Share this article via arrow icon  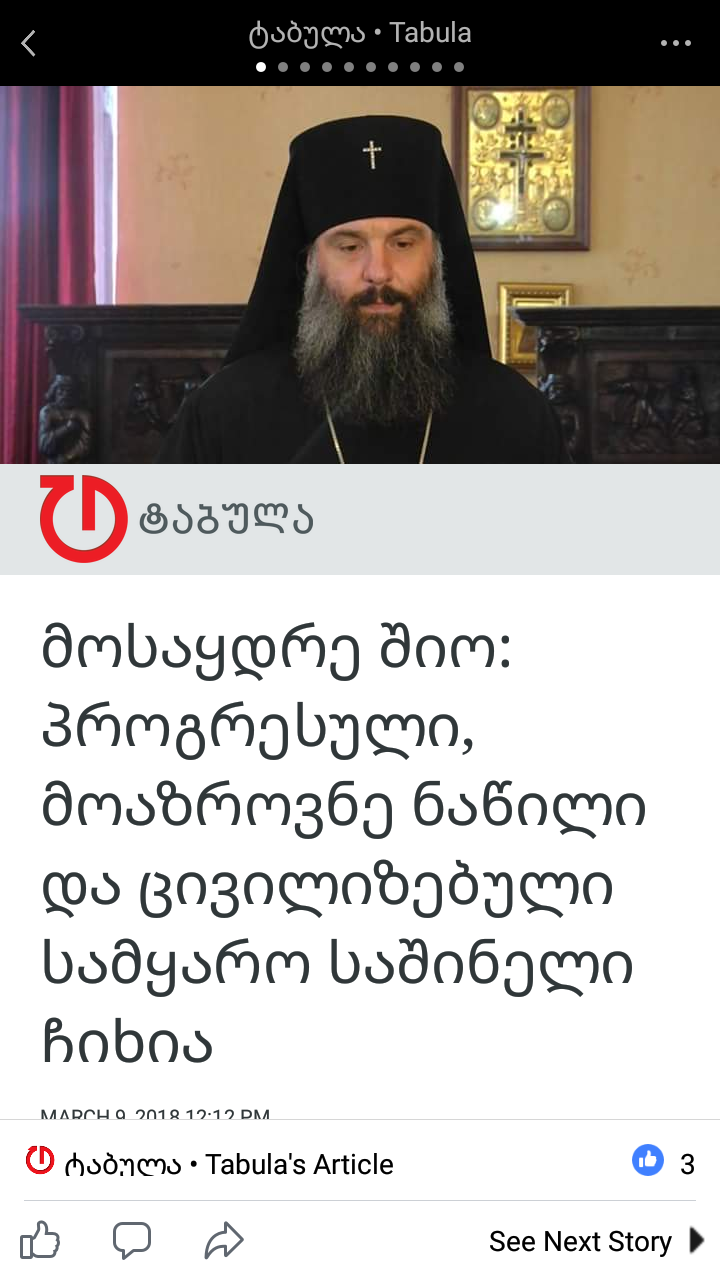click(x=223, y=1241)
